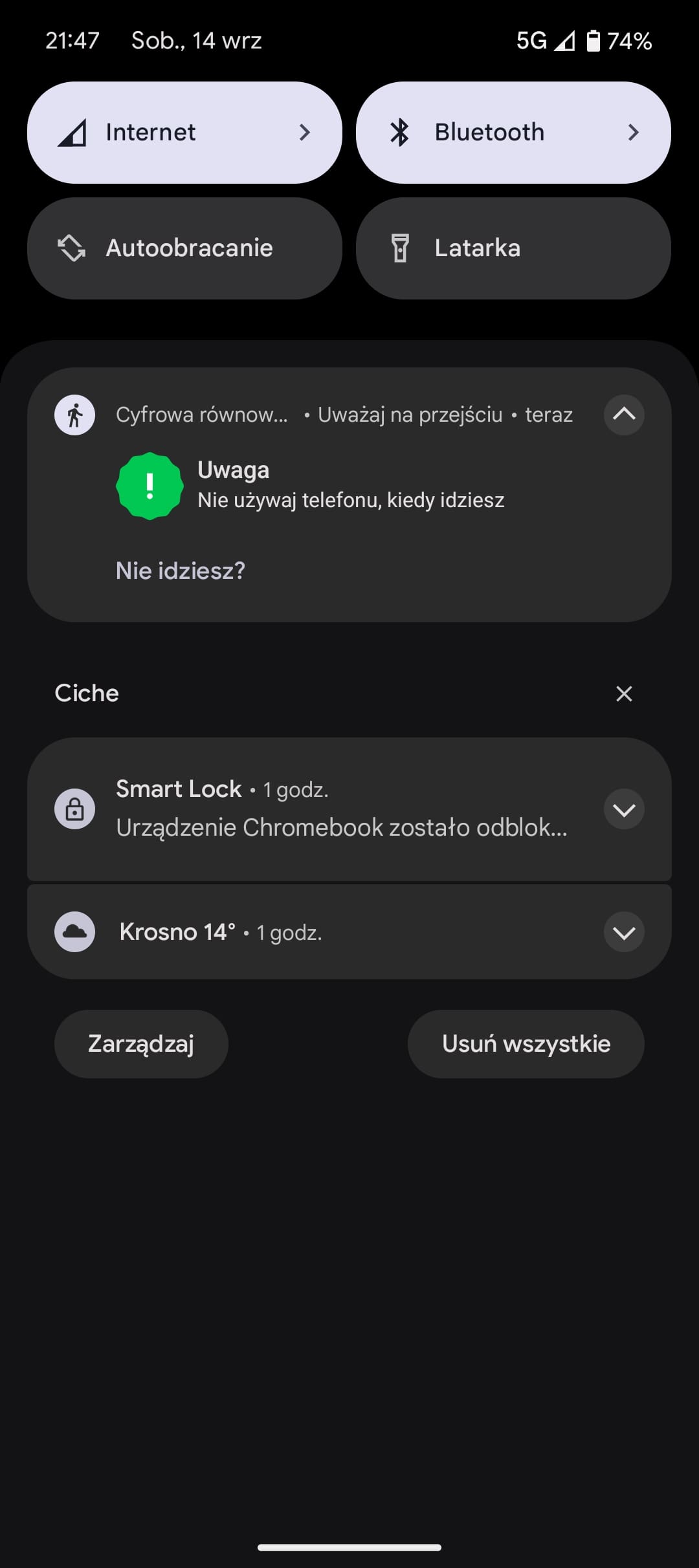Viewport: 699px width, 1568px height.
Task: Open the Internet quick settings tile
Action: 184,133
